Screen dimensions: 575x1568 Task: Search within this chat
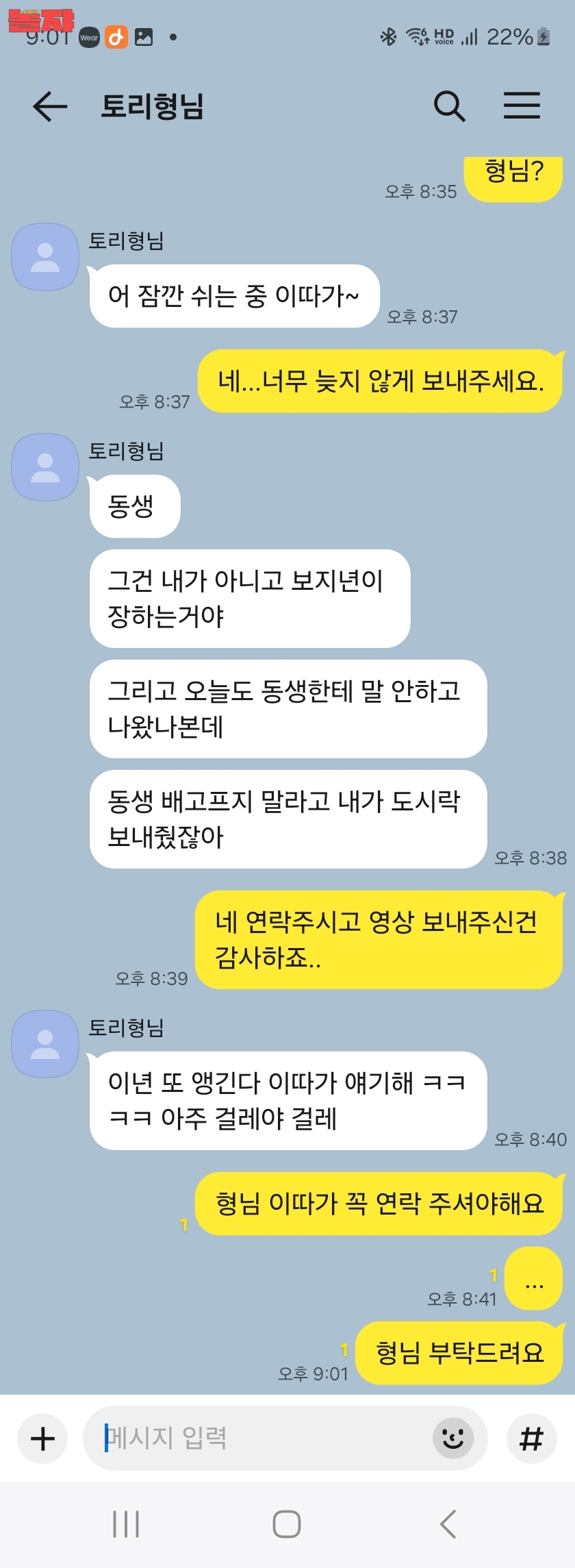[x=449, y=106]
